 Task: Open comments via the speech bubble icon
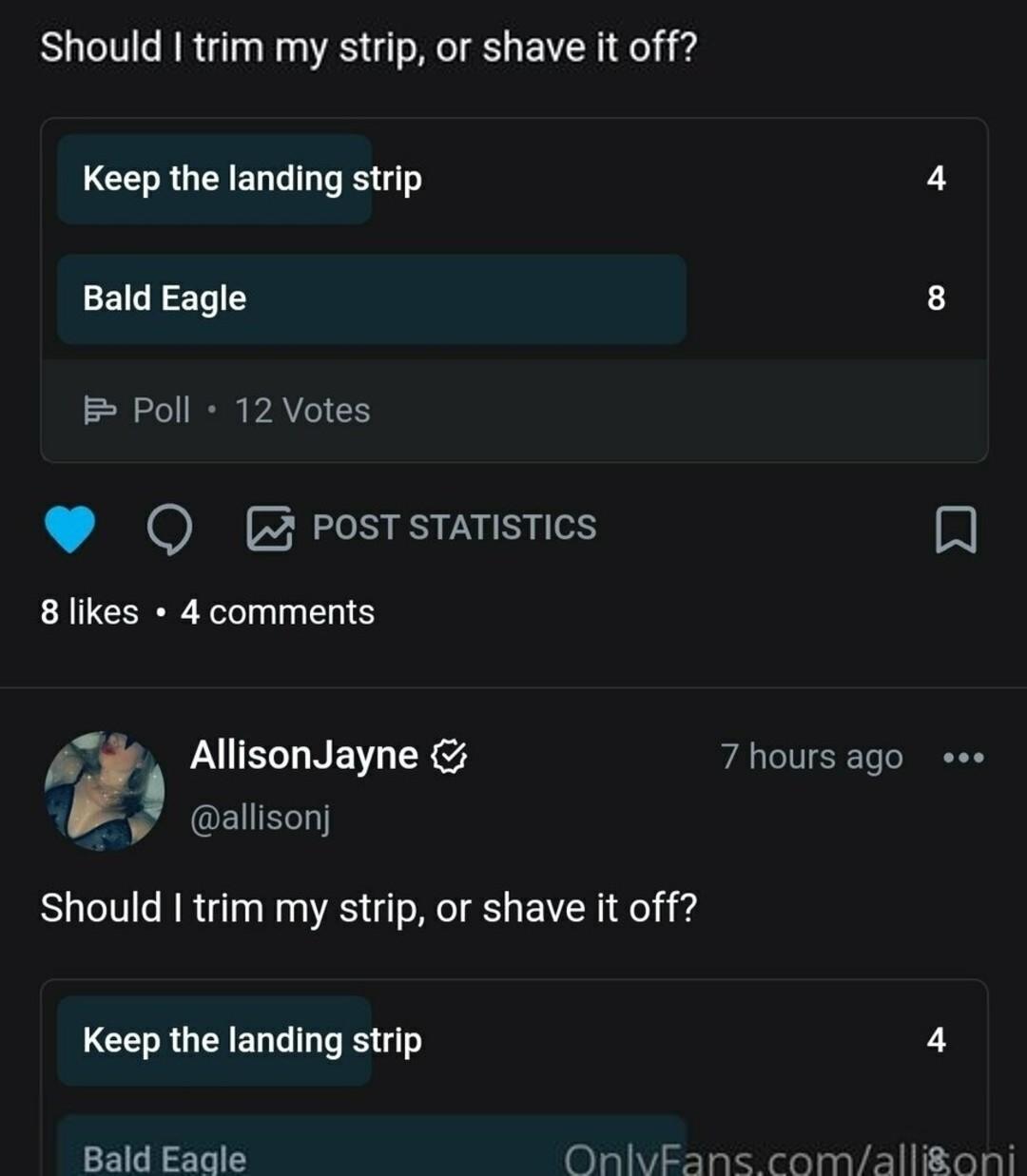click(169, 529)
